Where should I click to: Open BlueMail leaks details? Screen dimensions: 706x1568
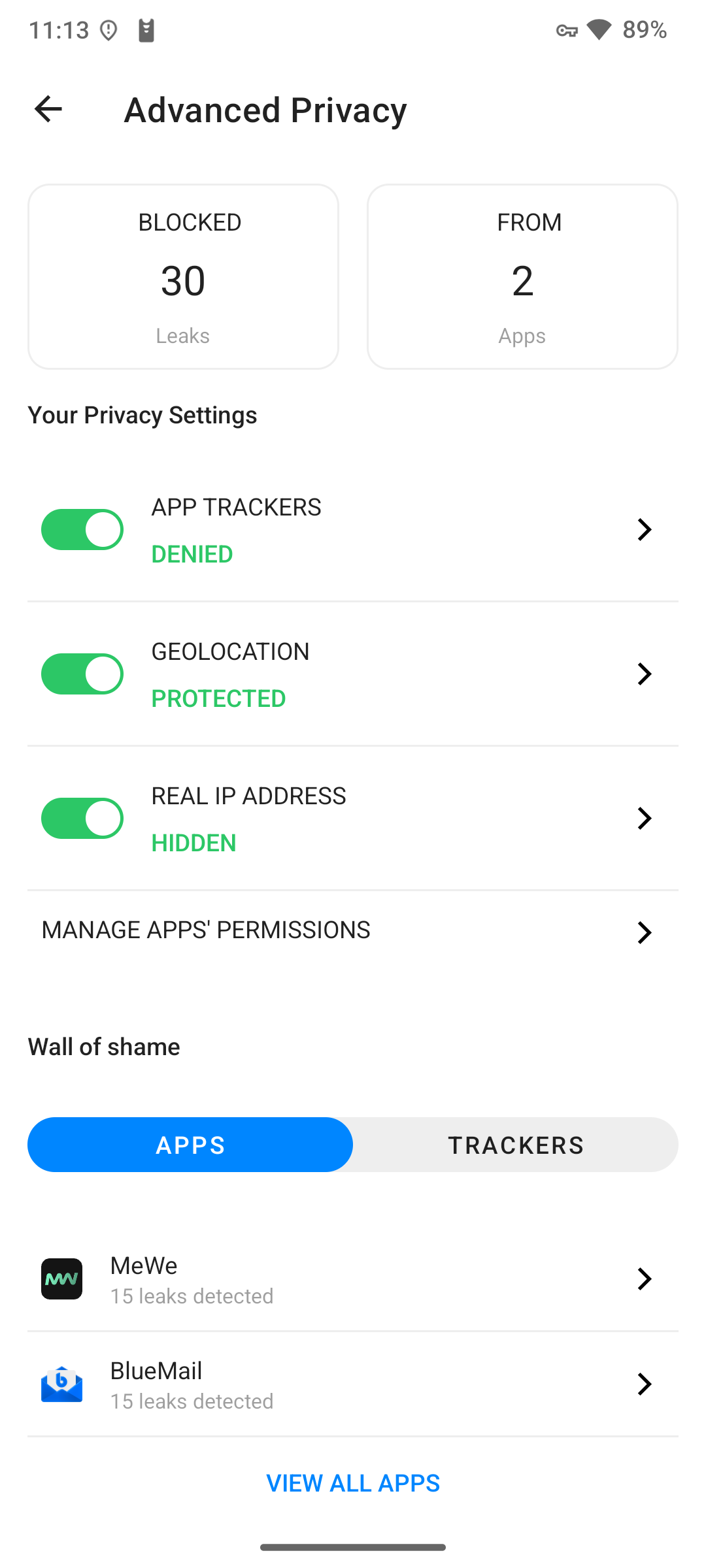(353, 1384)
